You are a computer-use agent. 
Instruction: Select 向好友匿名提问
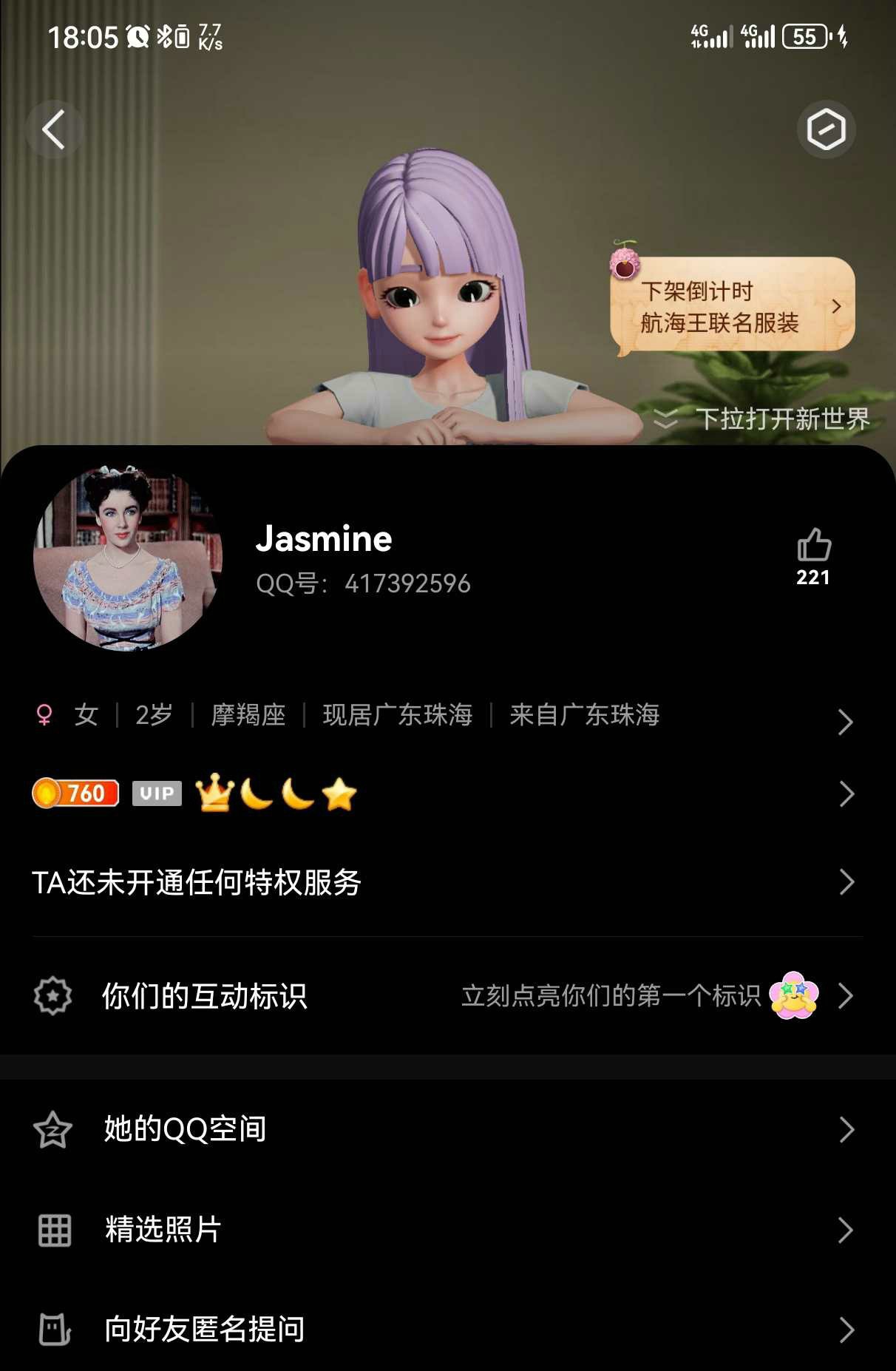point(444,1329)
